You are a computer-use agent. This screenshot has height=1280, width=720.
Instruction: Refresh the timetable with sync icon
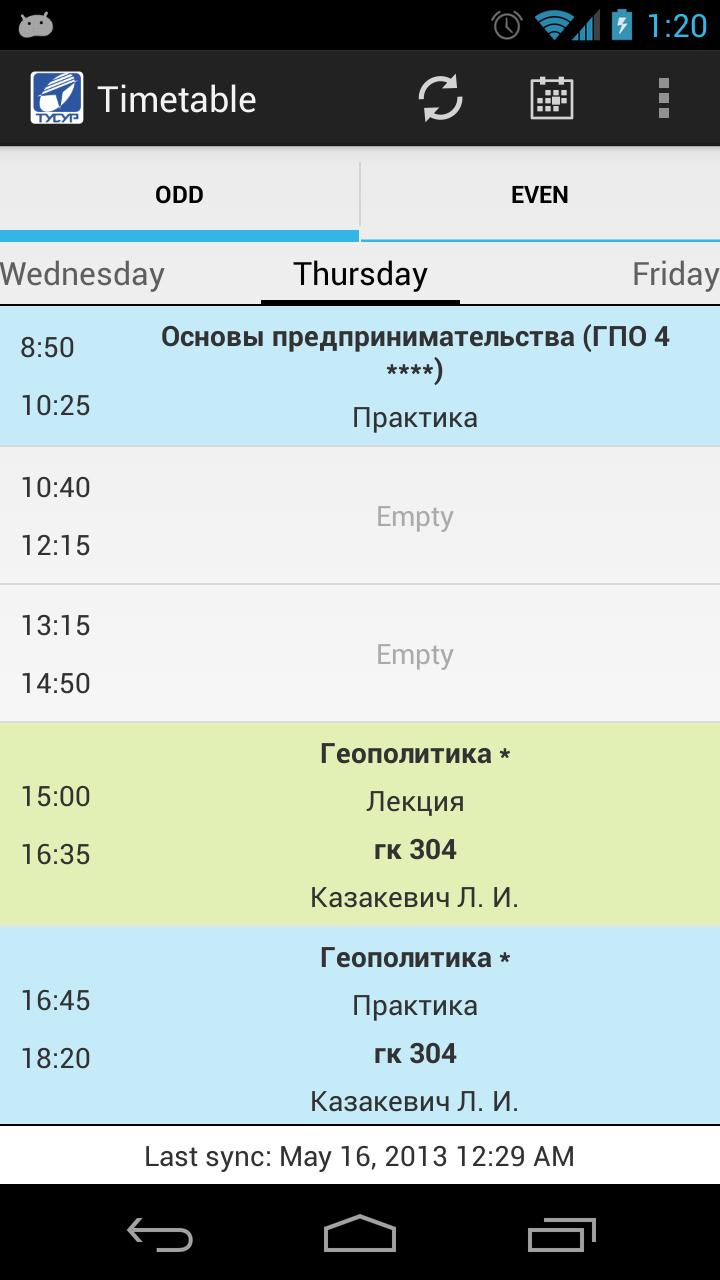click(x=440, y=98)
